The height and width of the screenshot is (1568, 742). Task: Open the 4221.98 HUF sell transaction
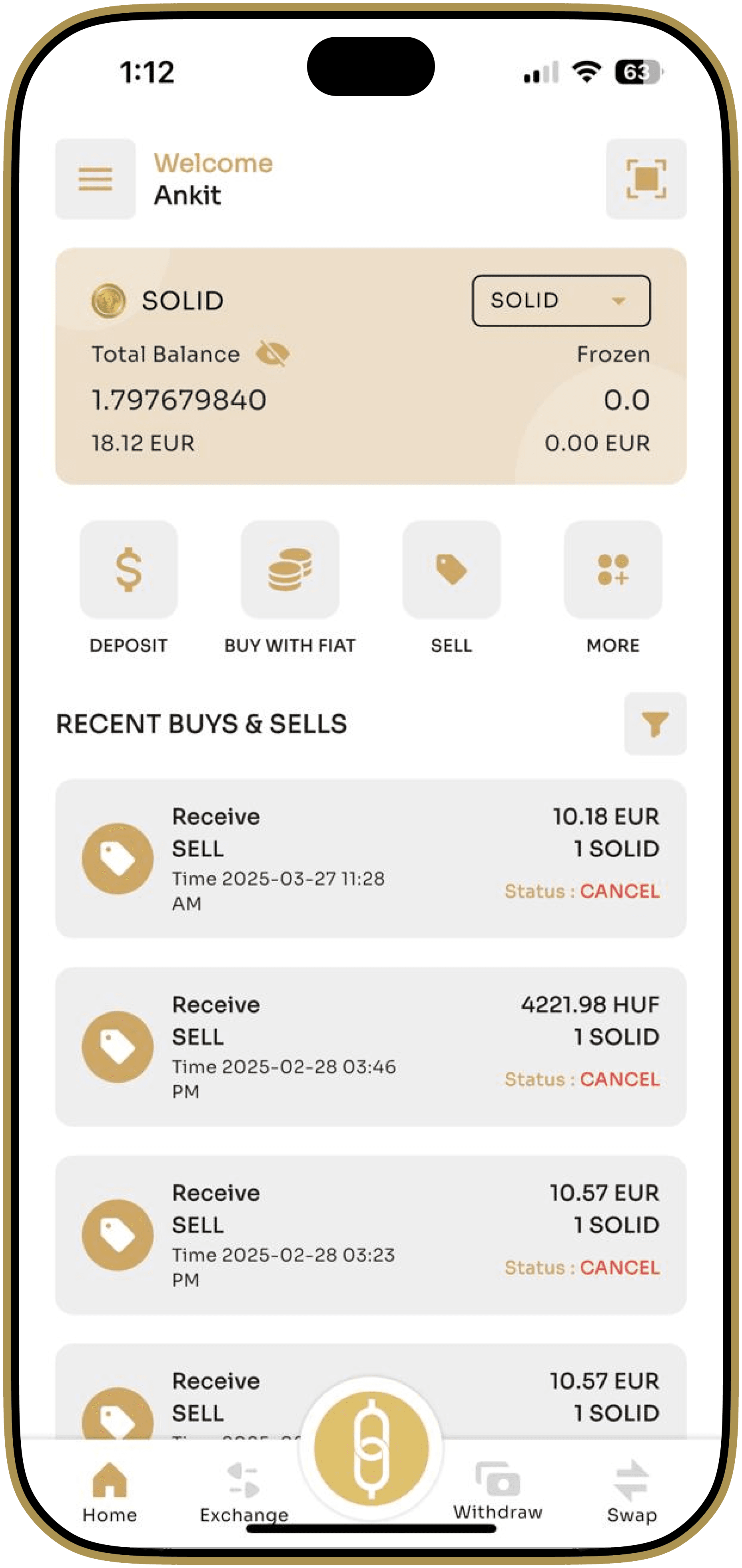pyautogui.click(x=370, y=1046)
